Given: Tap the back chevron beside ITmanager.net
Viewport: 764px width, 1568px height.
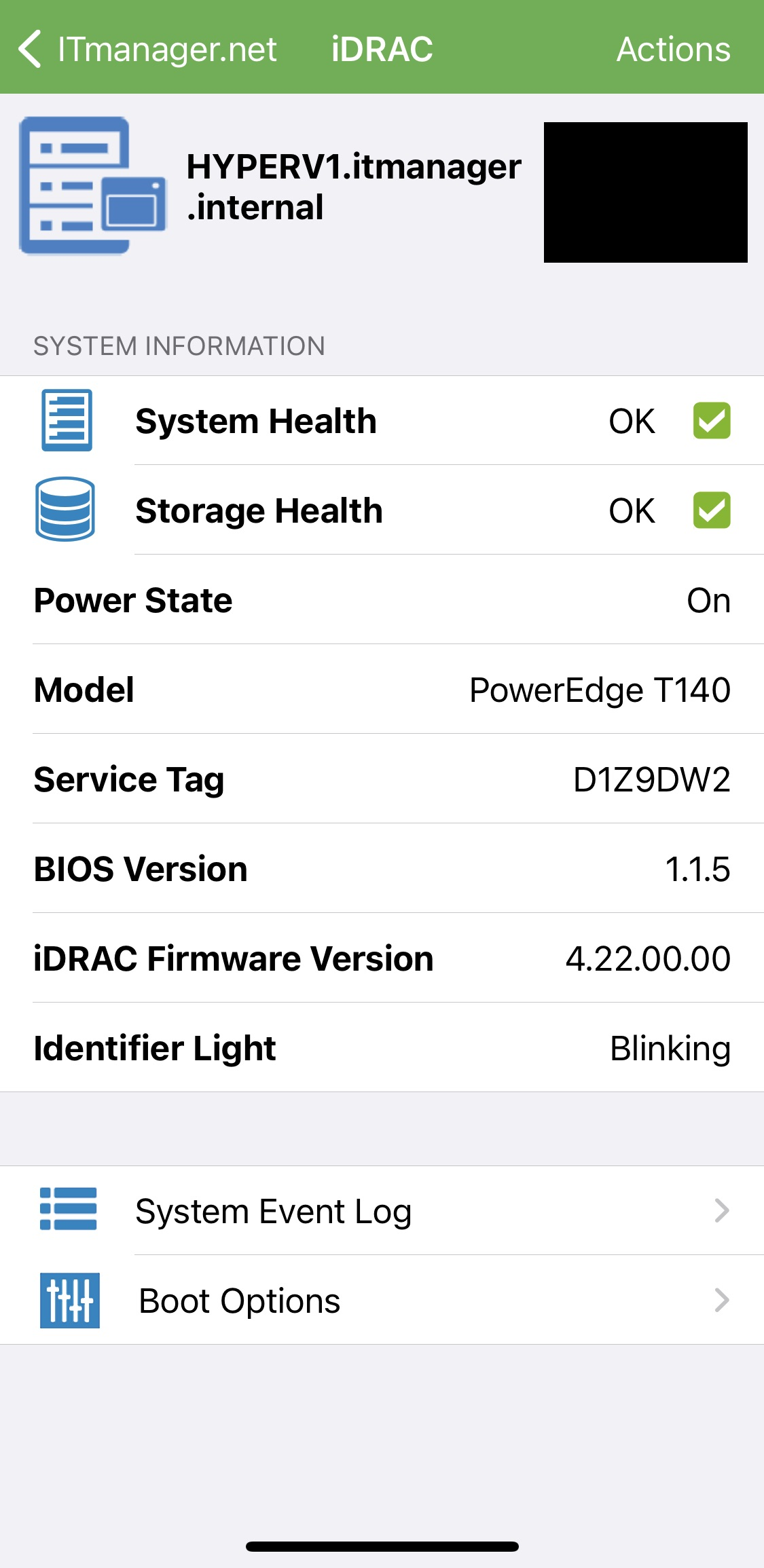Looking at the screenshot, I should click(30, 48).
